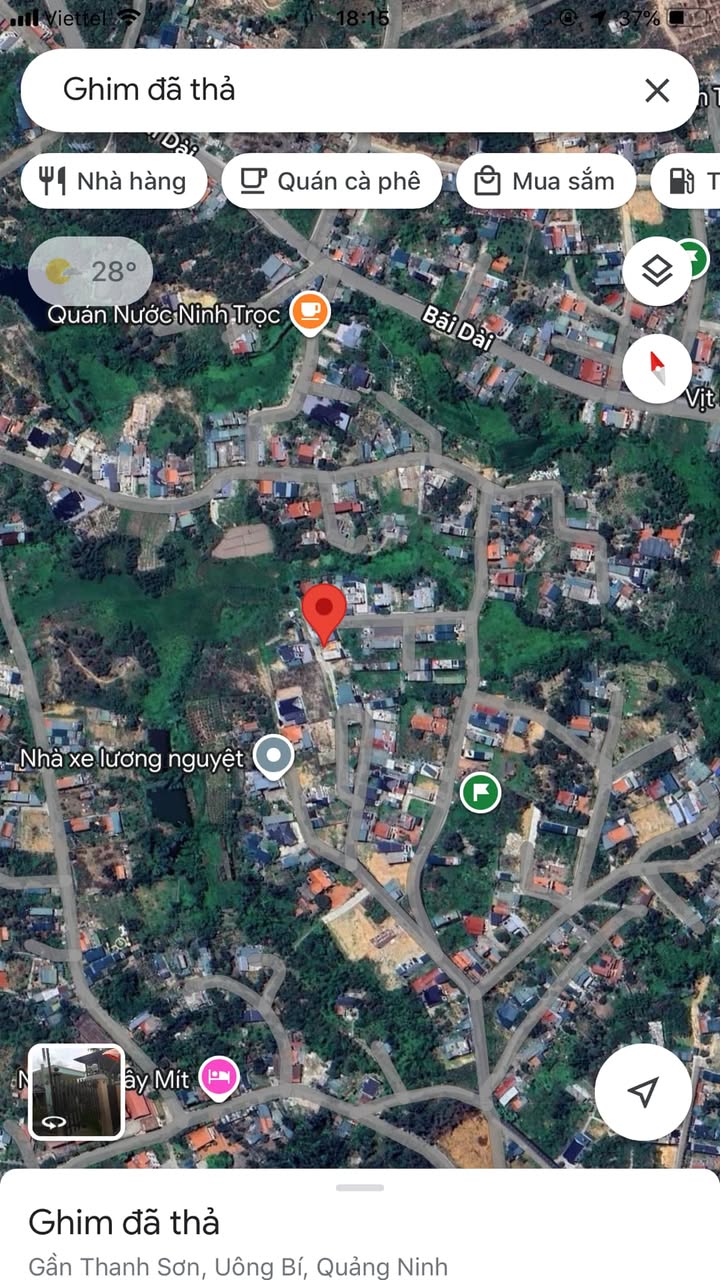Reset map orientation with the compass
The height and width of the screenshot is (1280, 720).
(656, 368)
